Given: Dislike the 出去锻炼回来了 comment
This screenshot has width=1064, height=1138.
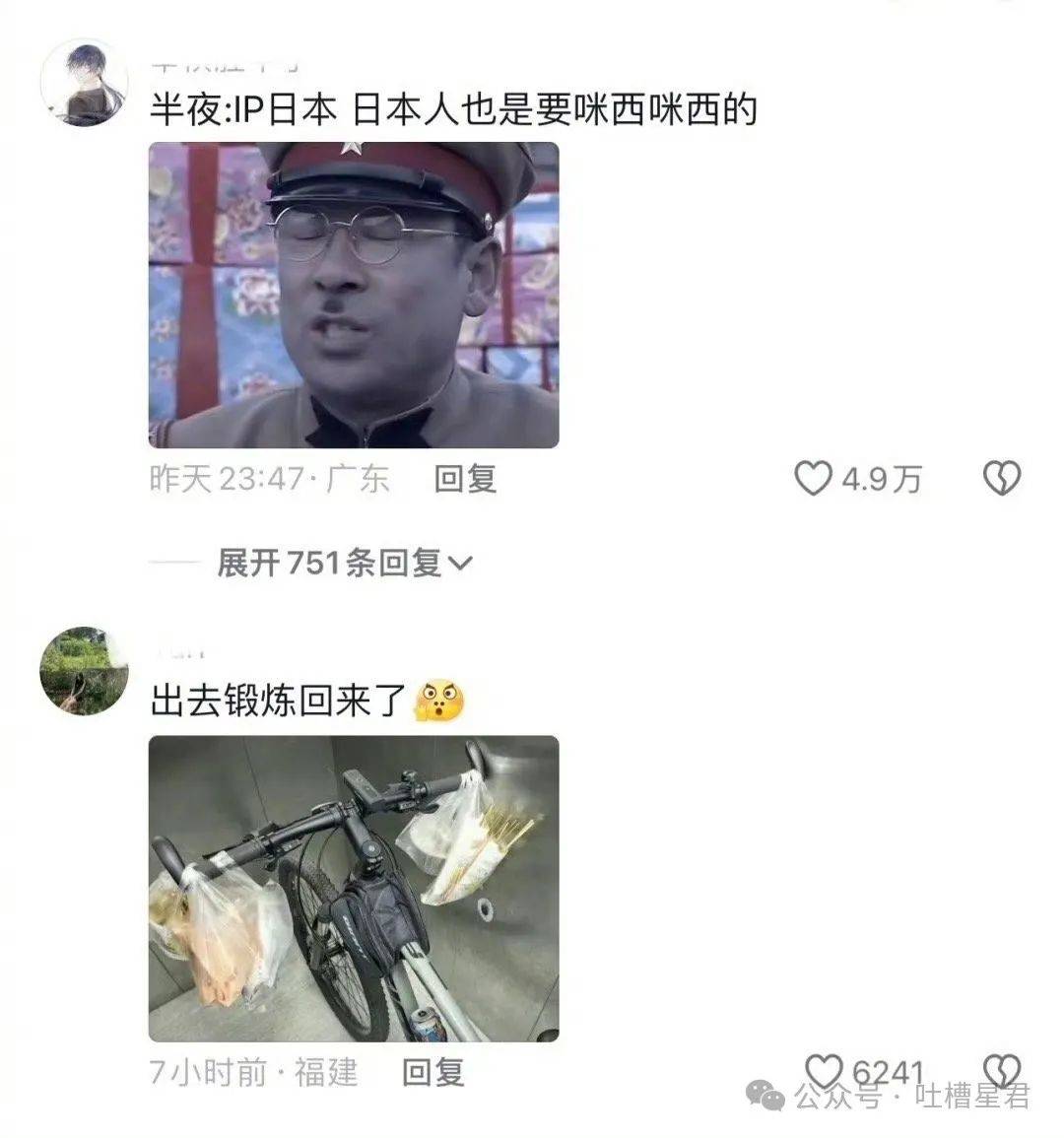Looking at the screenshot, I should pos(1002,1069).
